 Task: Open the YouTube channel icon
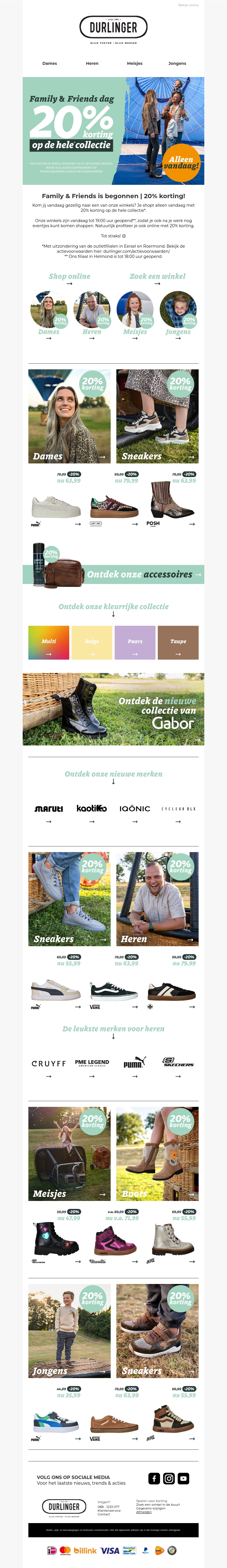point(183,1478)
